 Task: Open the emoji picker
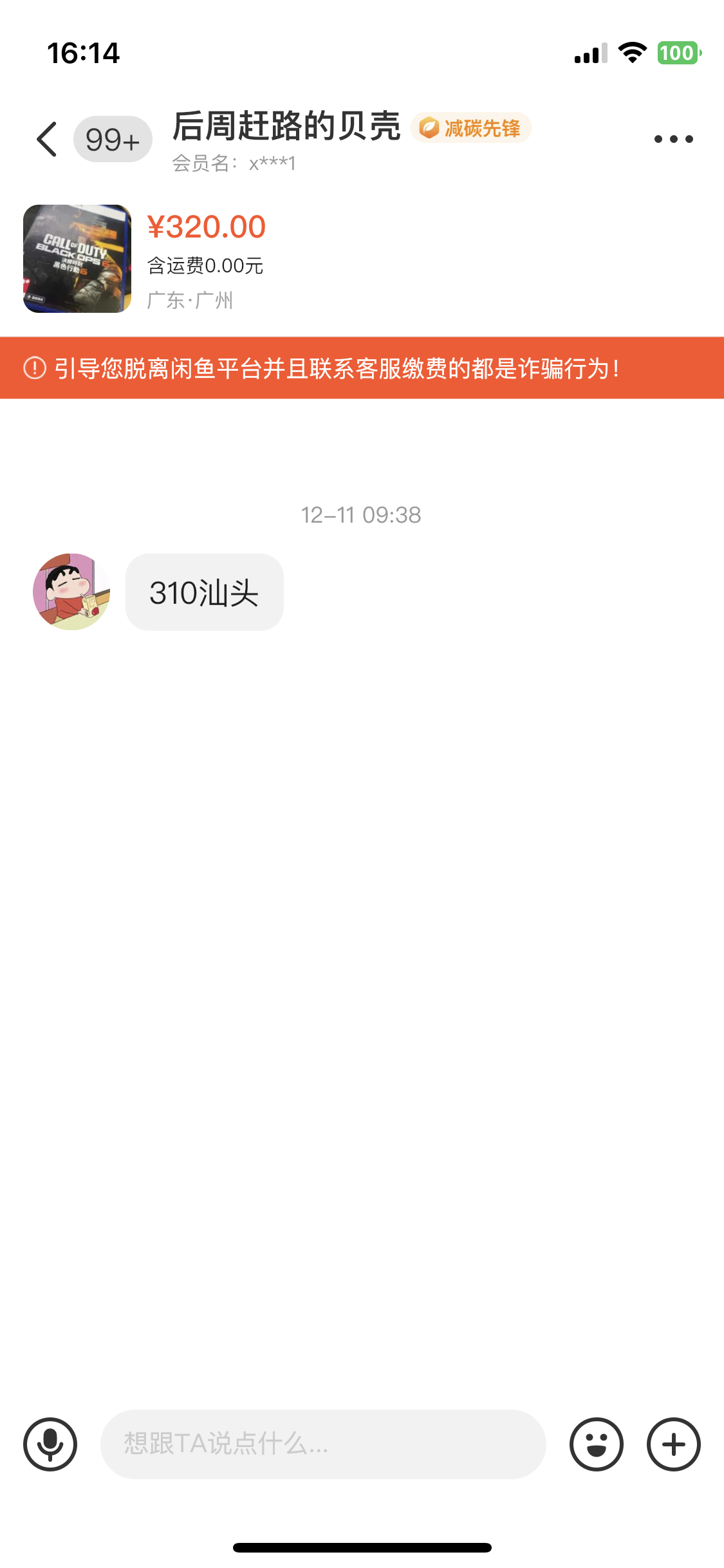click(597, 1444)
